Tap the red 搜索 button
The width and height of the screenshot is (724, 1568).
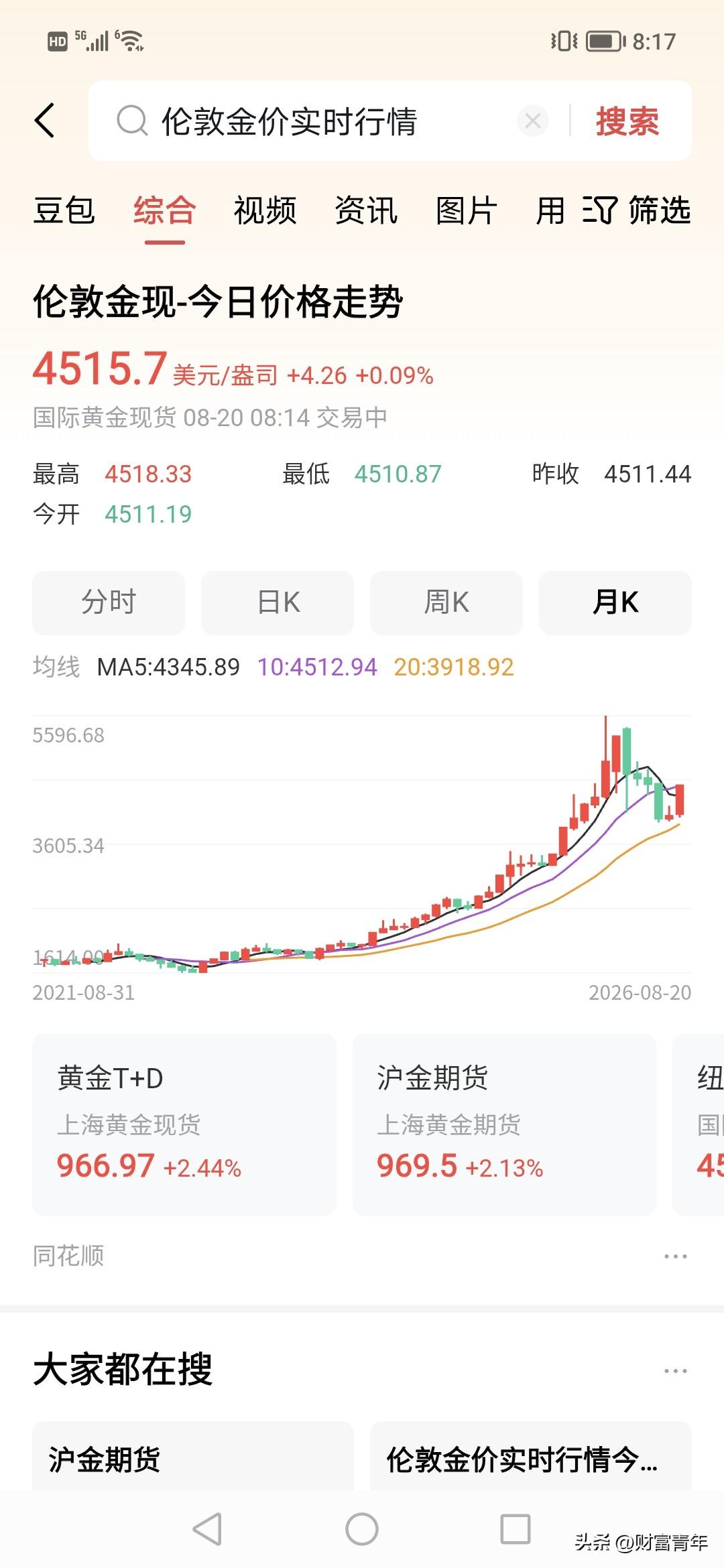coord(627,121)
